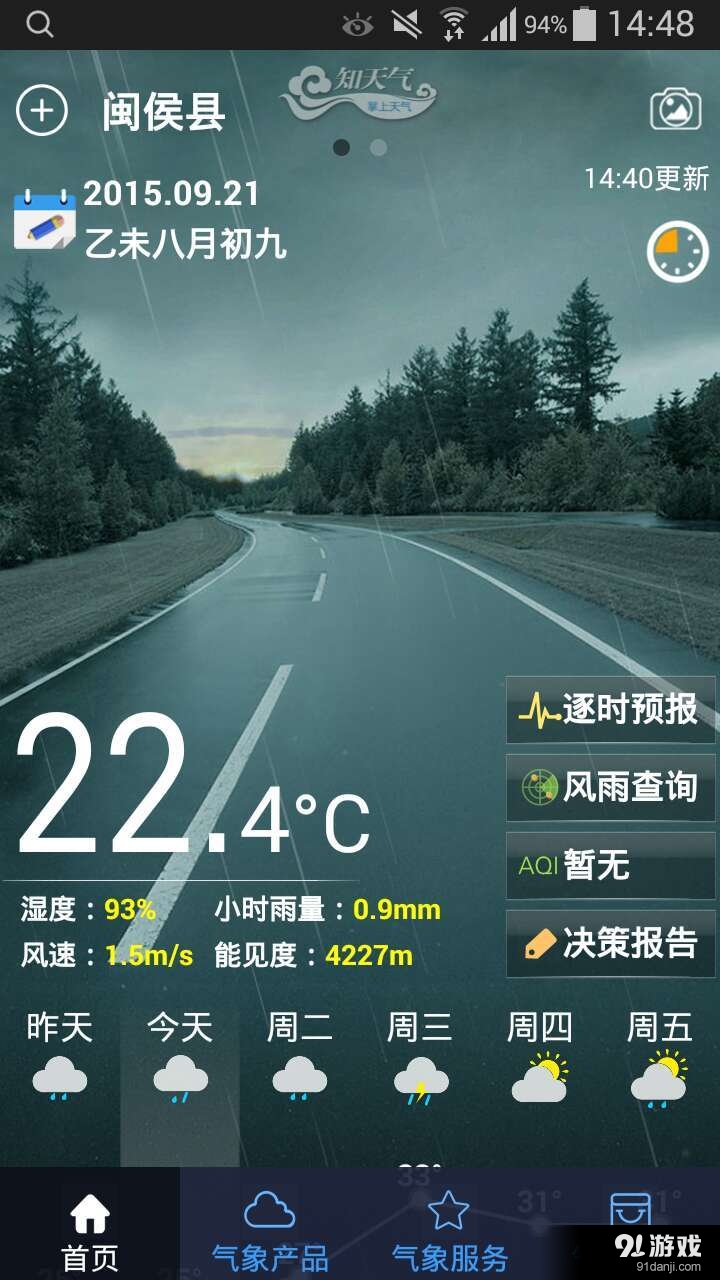720x1280 pixels.
Task: Open the calendar icon beside the date
Action: click(44, 217)
